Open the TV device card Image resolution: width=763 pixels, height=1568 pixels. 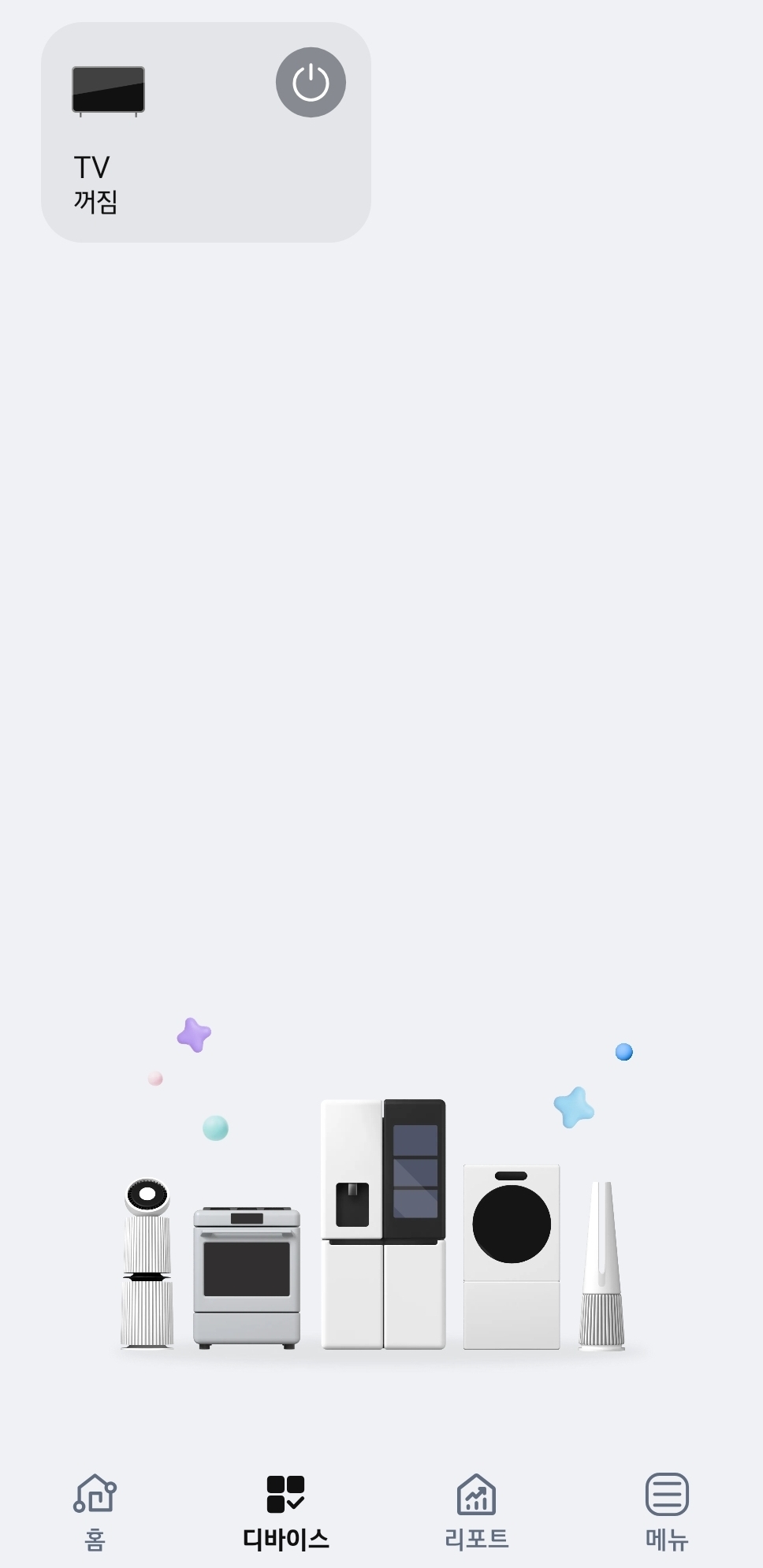tap(206, 132)
